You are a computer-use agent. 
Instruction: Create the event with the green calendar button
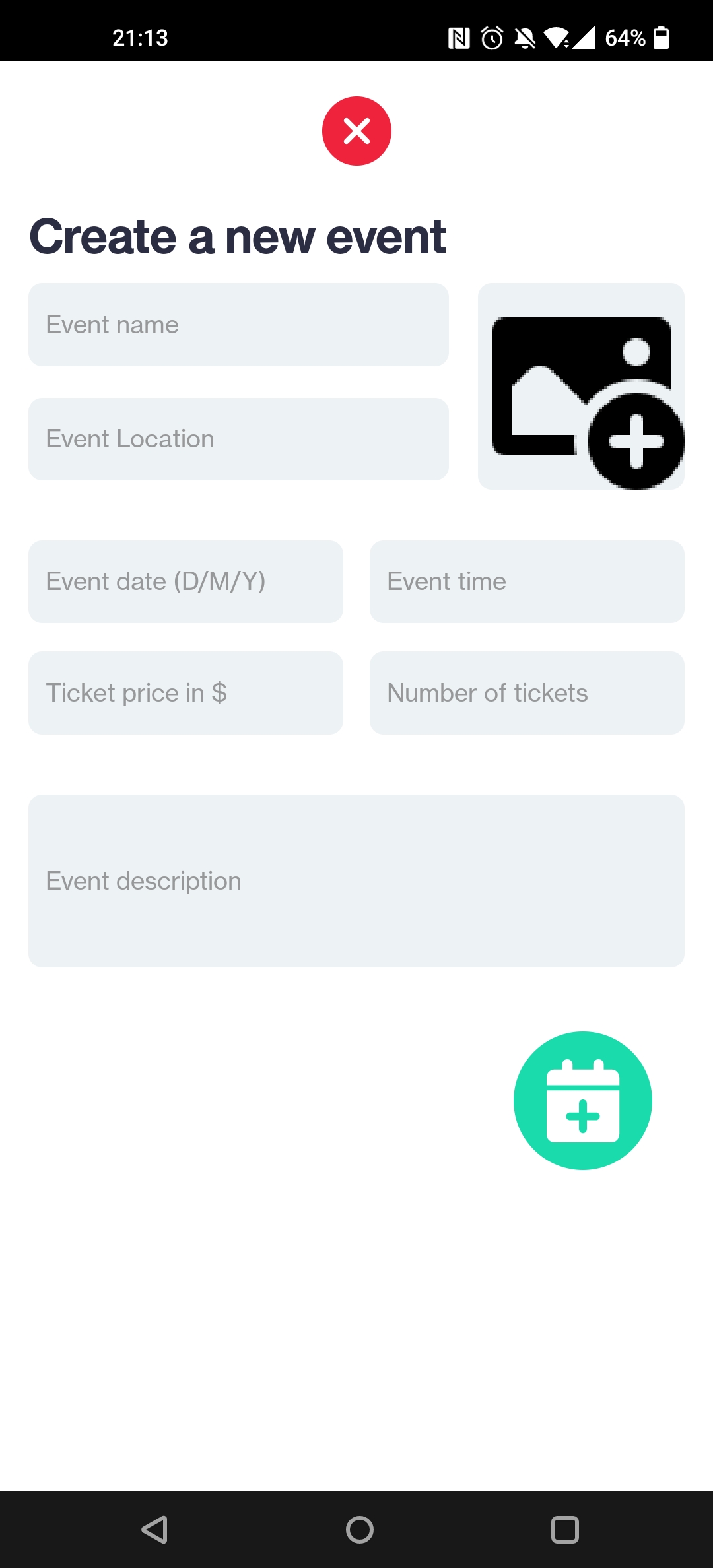click(583, 1101)
